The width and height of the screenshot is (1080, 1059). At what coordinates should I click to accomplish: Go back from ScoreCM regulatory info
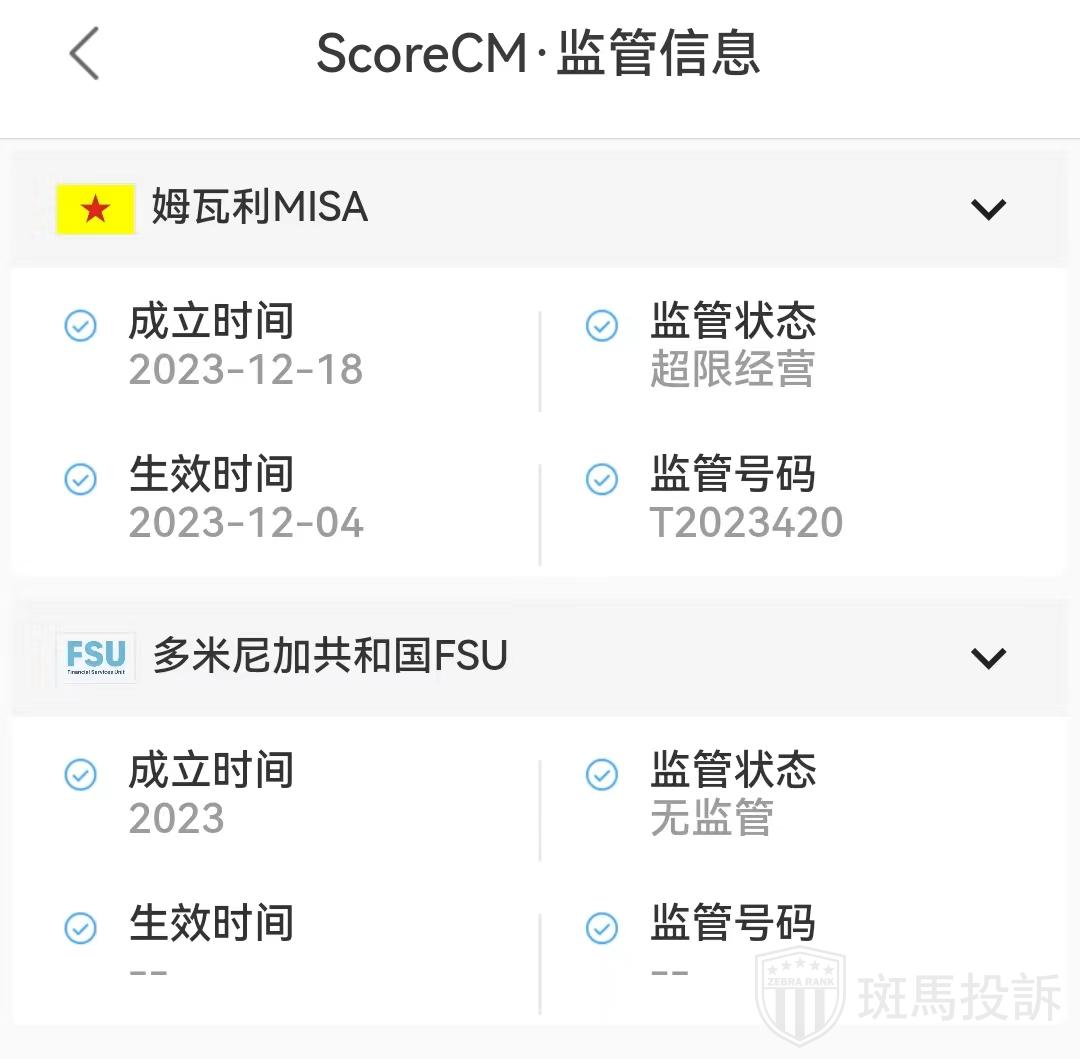pyautogui.click(x=85, y=54)
